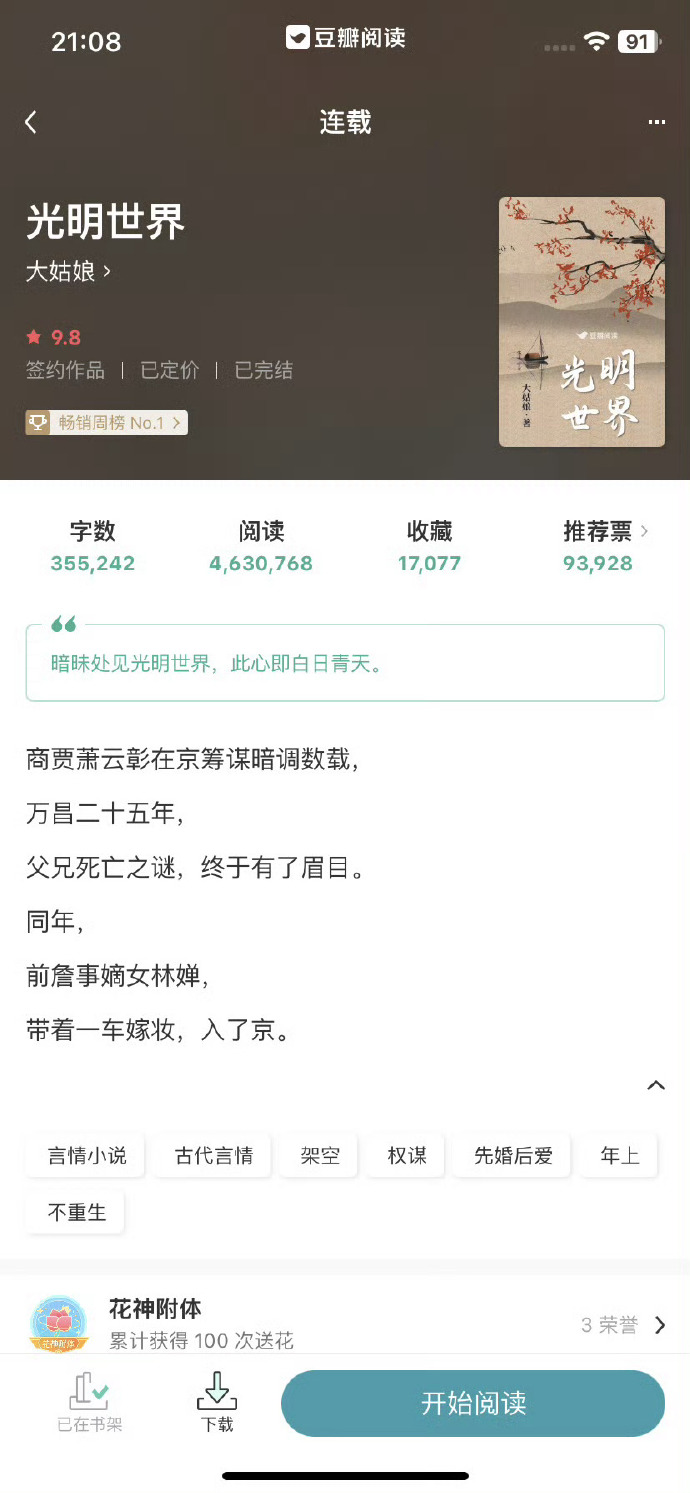Open the 畅销周榜 No.1 ranking badge
This screenshot has height=1493, width=690.
point(107,423)
